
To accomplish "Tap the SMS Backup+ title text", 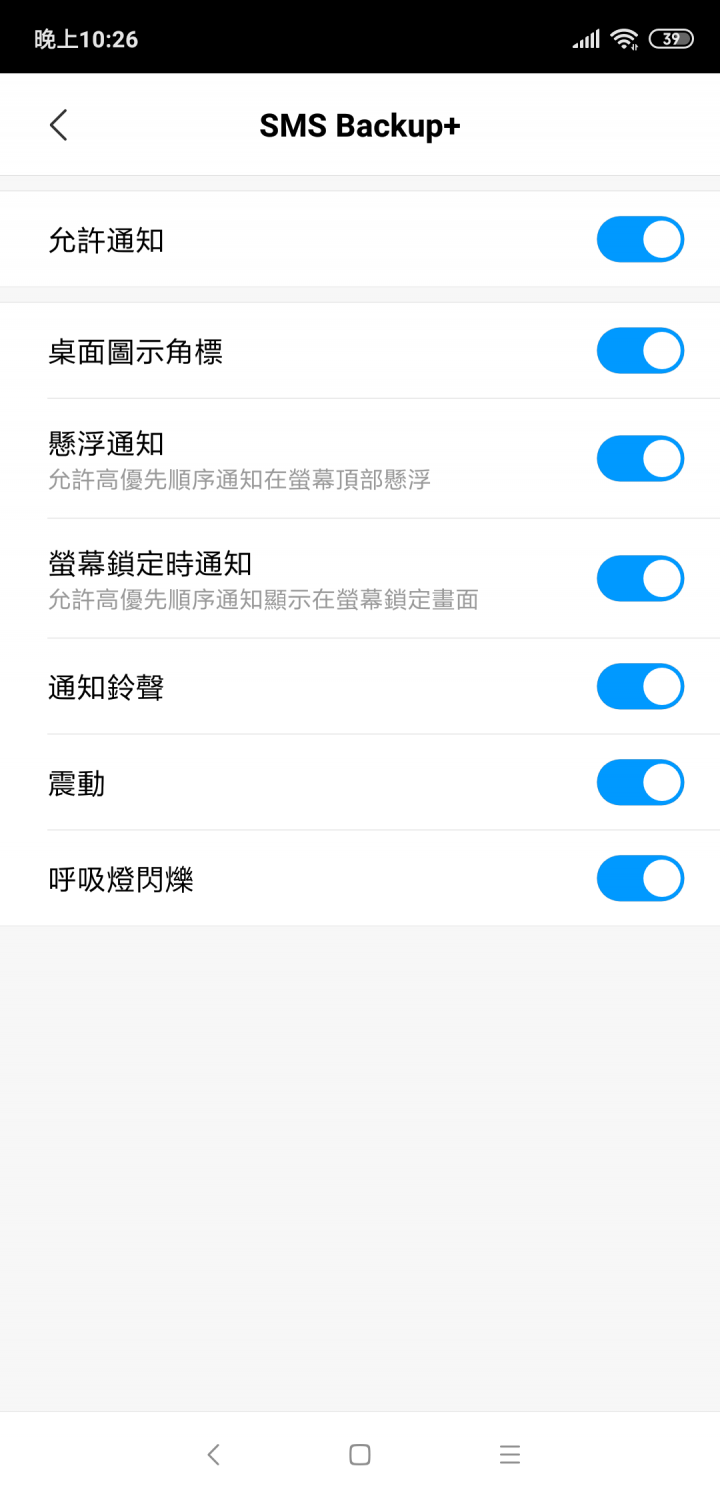I will [x=360, y=125].
